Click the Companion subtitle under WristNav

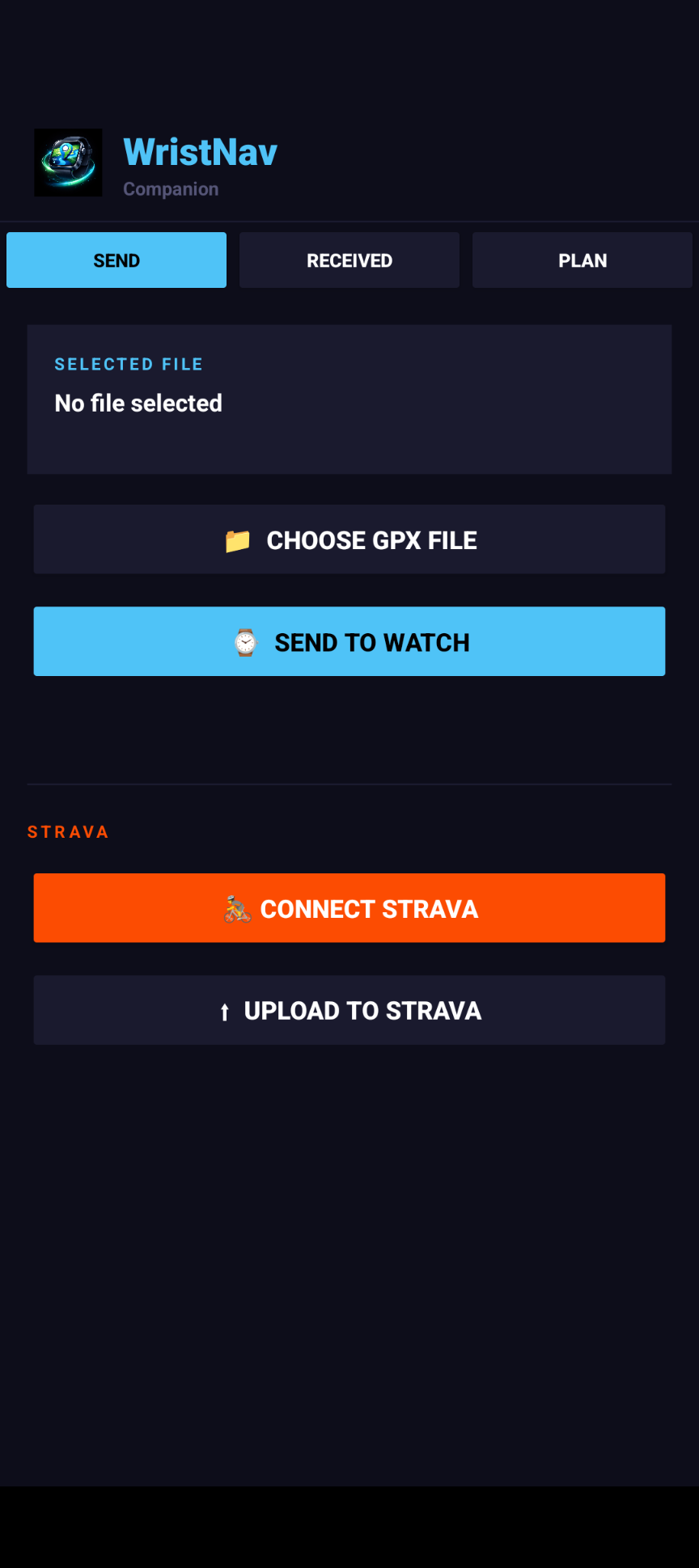point(171,188)
